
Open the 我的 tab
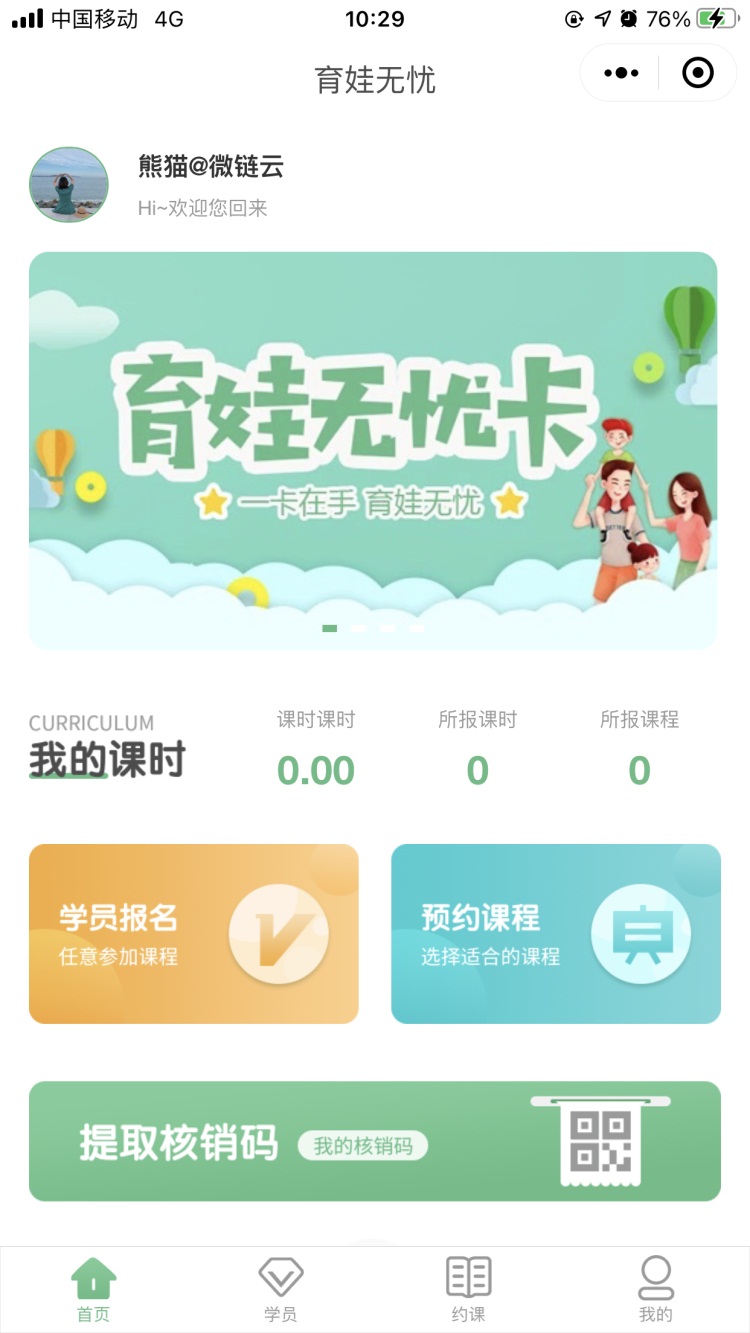(x=655, y=1290)
